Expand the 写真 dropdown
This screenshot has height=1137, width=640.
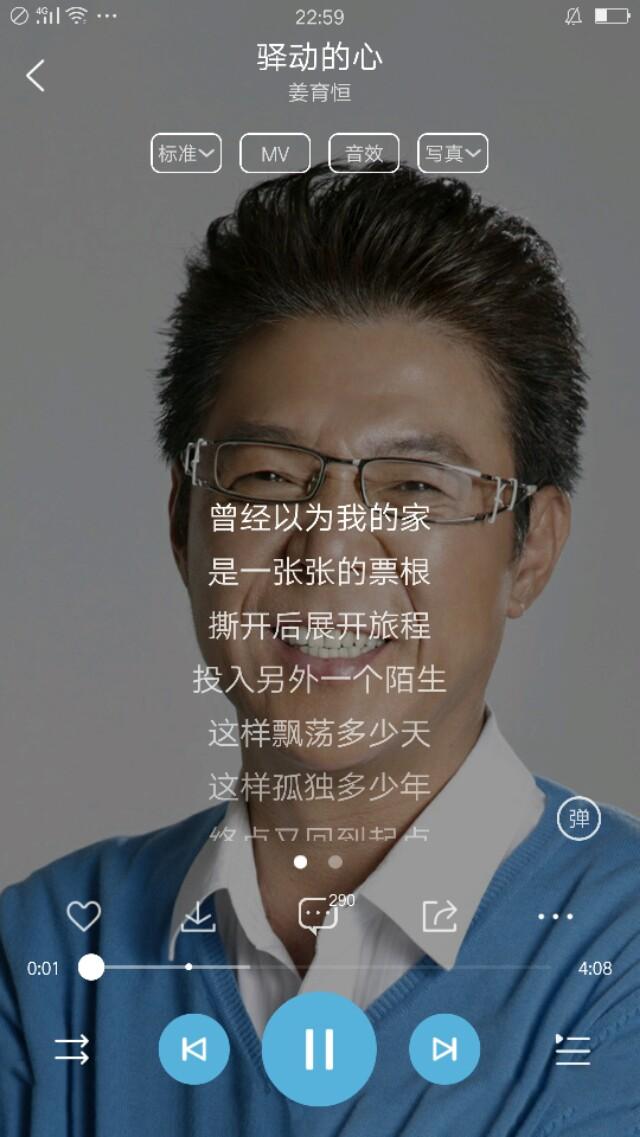(452, 153)
